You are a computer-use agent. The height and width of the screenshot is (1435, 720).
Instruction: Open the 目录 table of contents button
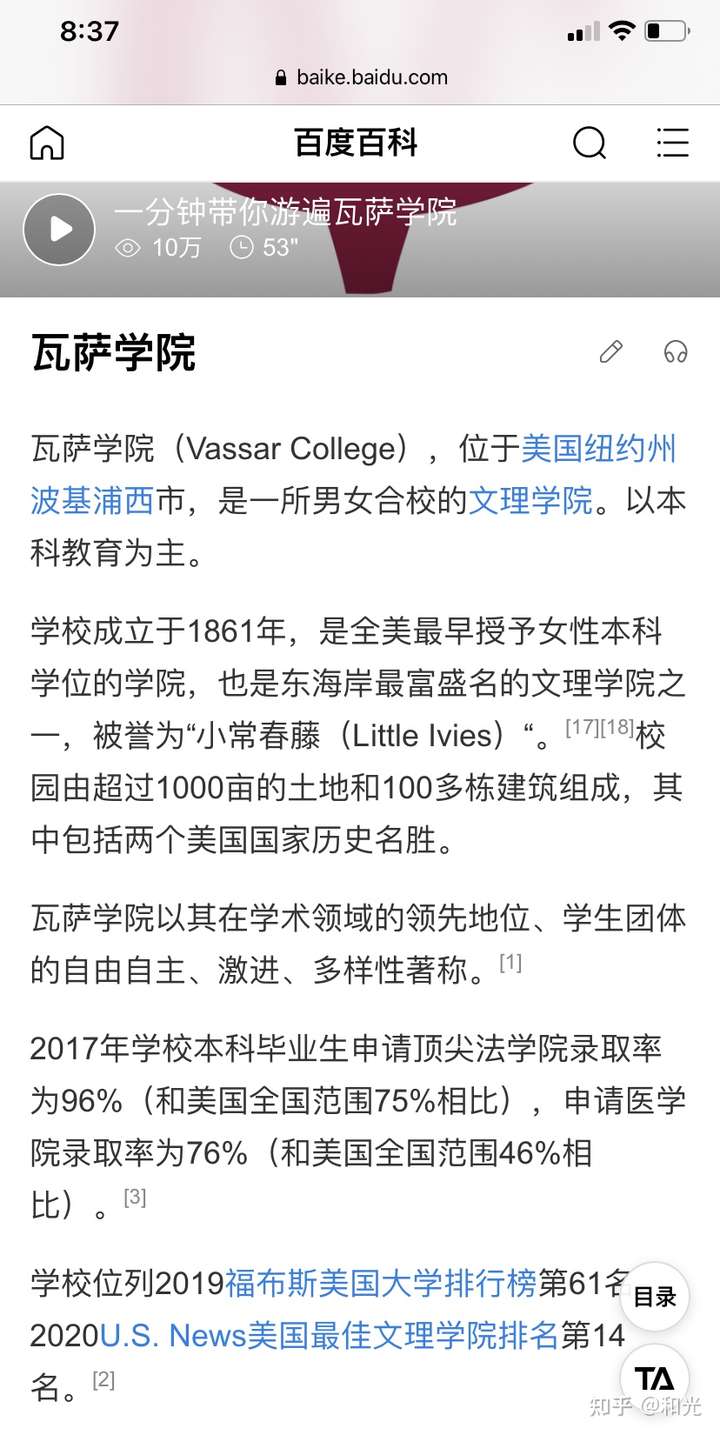coord(655,1297)
